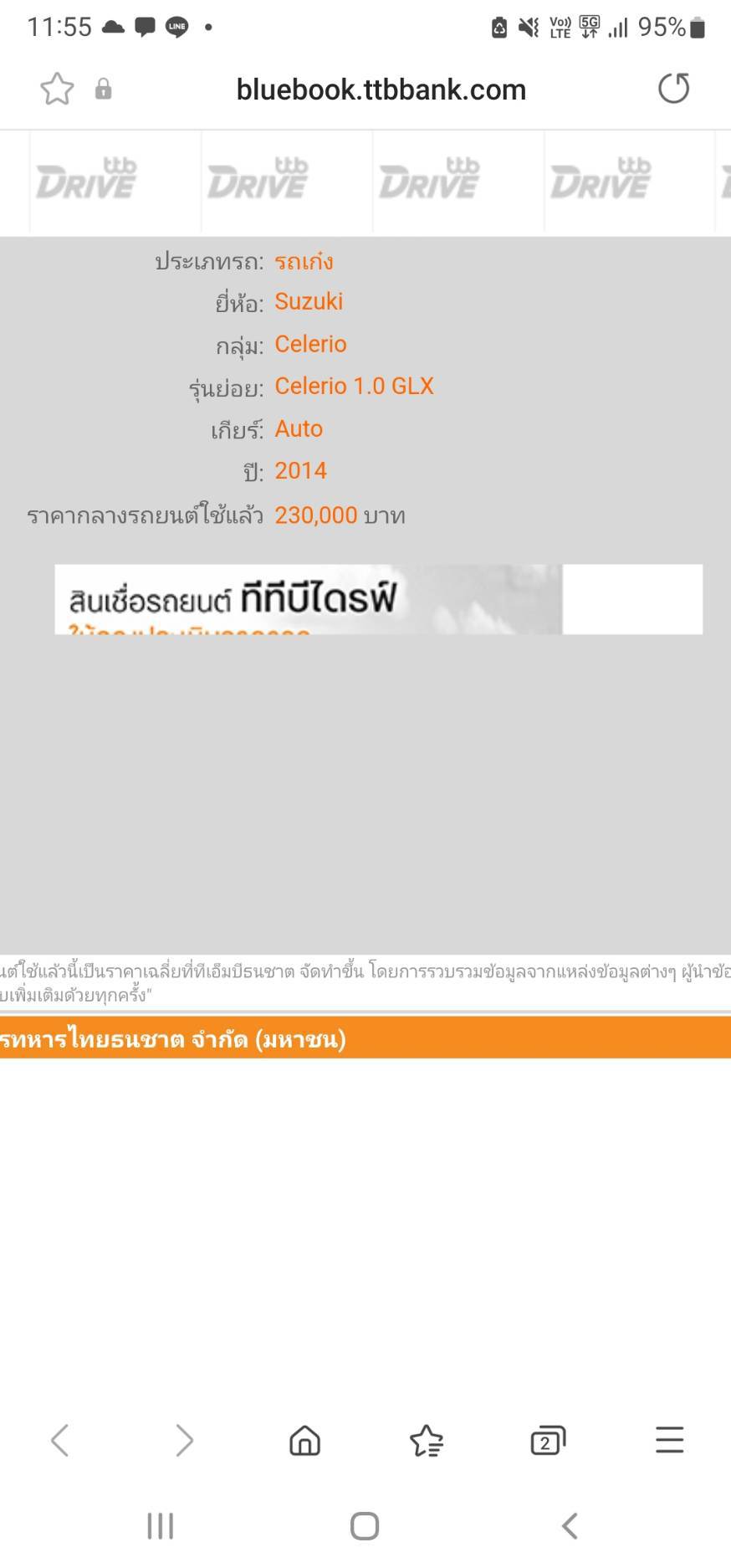Open recent apps from the navigation bar
Viewport: 731px width, 1568px height.
point(161,1525)
